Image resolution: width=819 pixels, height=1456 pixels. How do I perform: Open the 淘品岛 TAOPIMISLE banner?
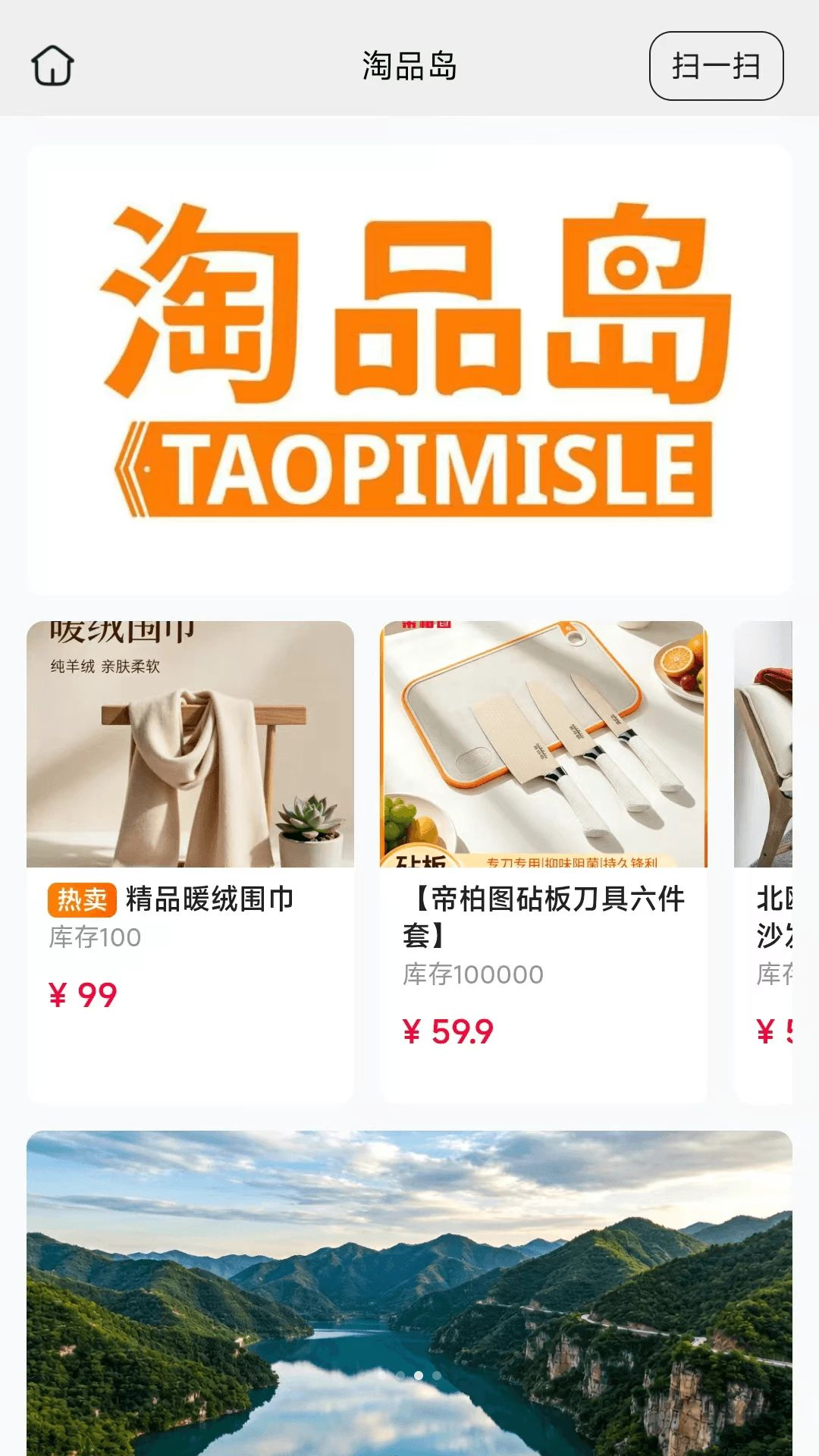pos(409,369)
